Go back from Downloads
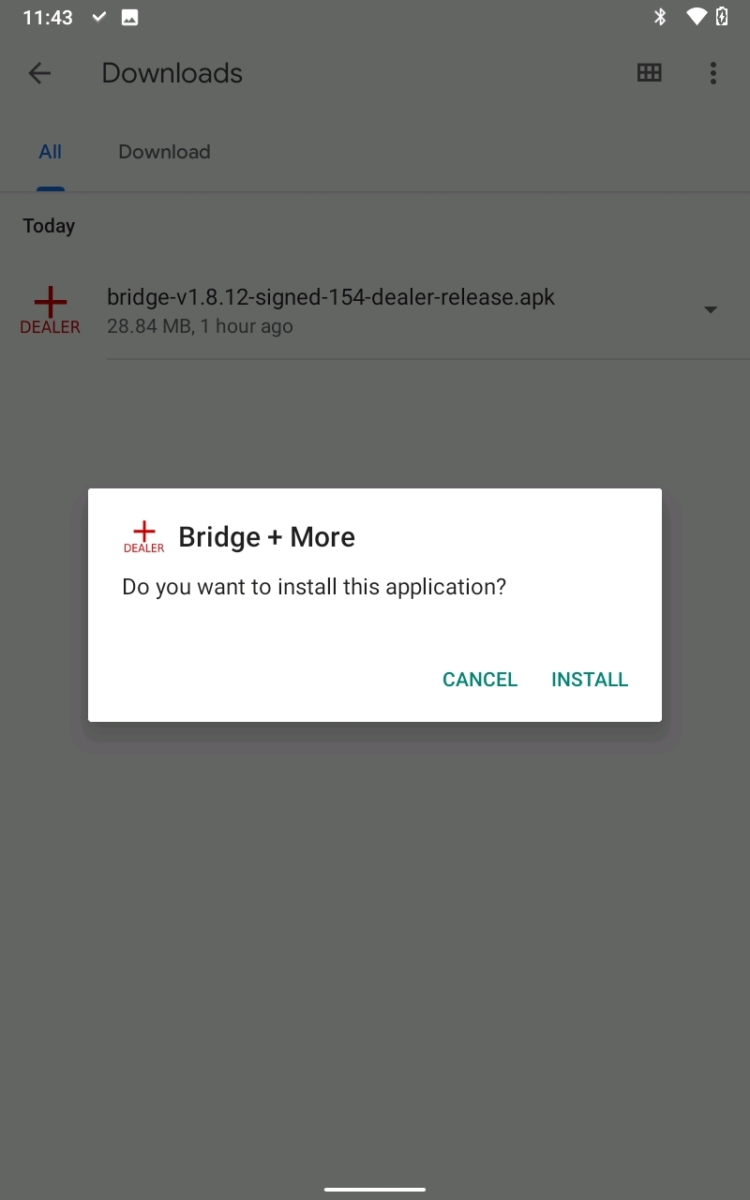 [39, 73]
